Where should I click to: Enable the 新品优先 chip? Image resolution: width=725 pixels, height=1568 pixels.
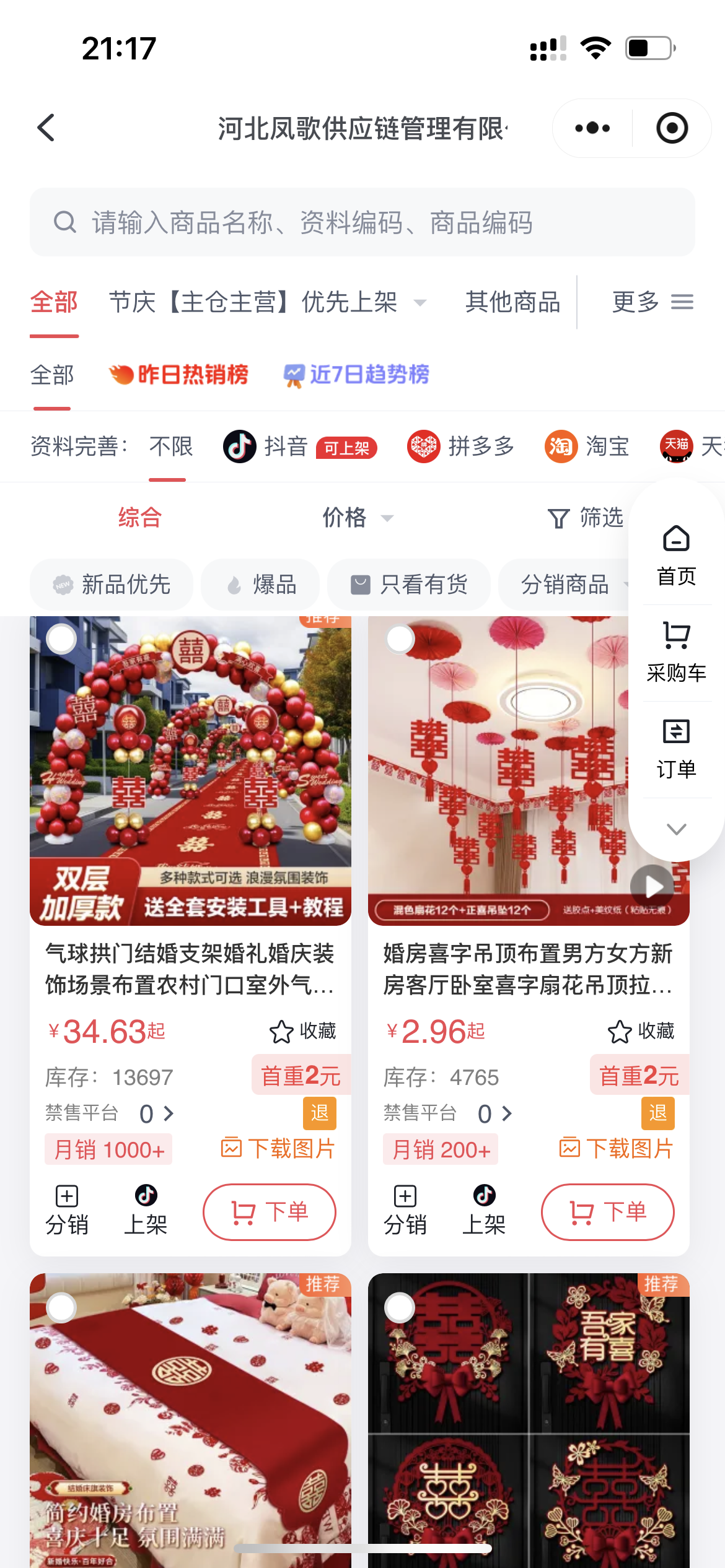click(x=112, y=585)
